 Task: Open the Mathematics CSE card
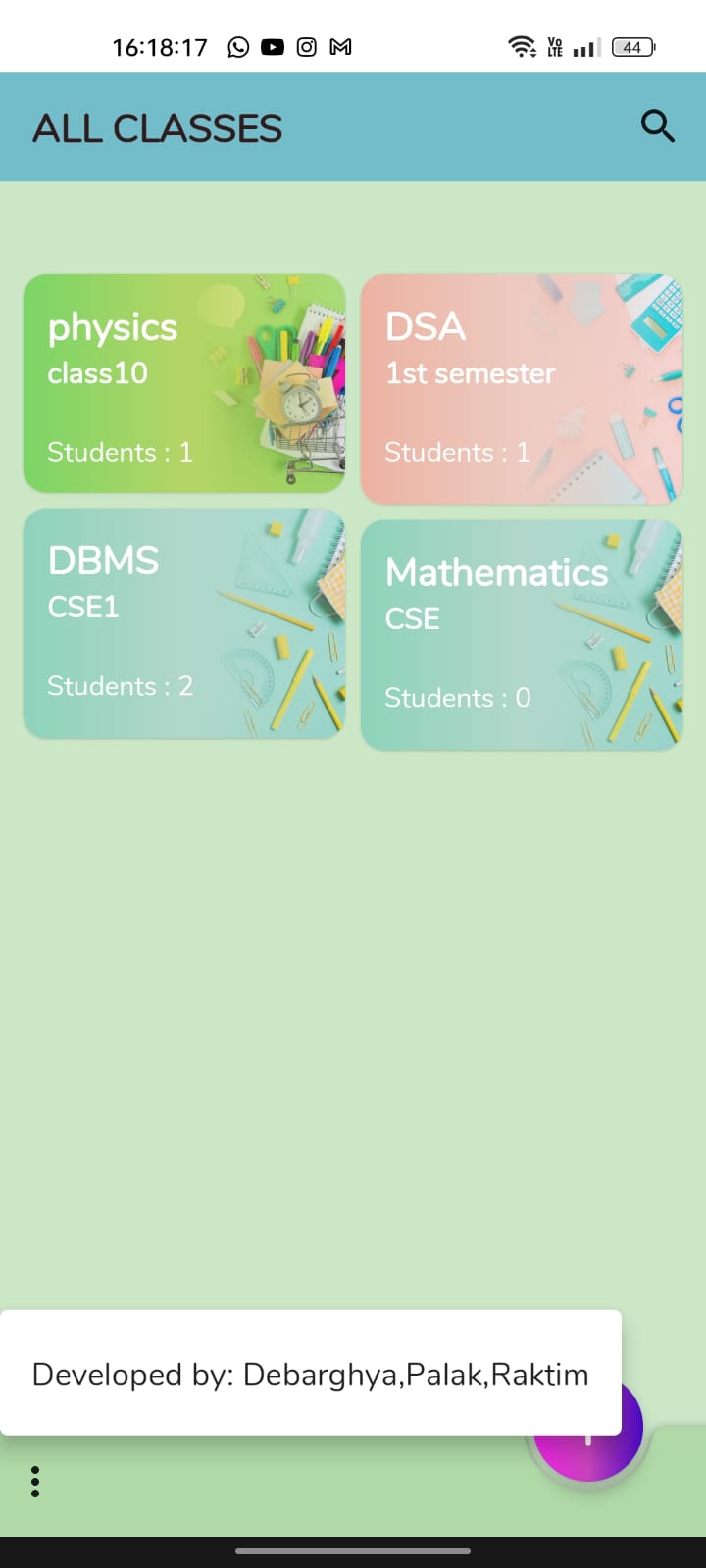point(522,635)
